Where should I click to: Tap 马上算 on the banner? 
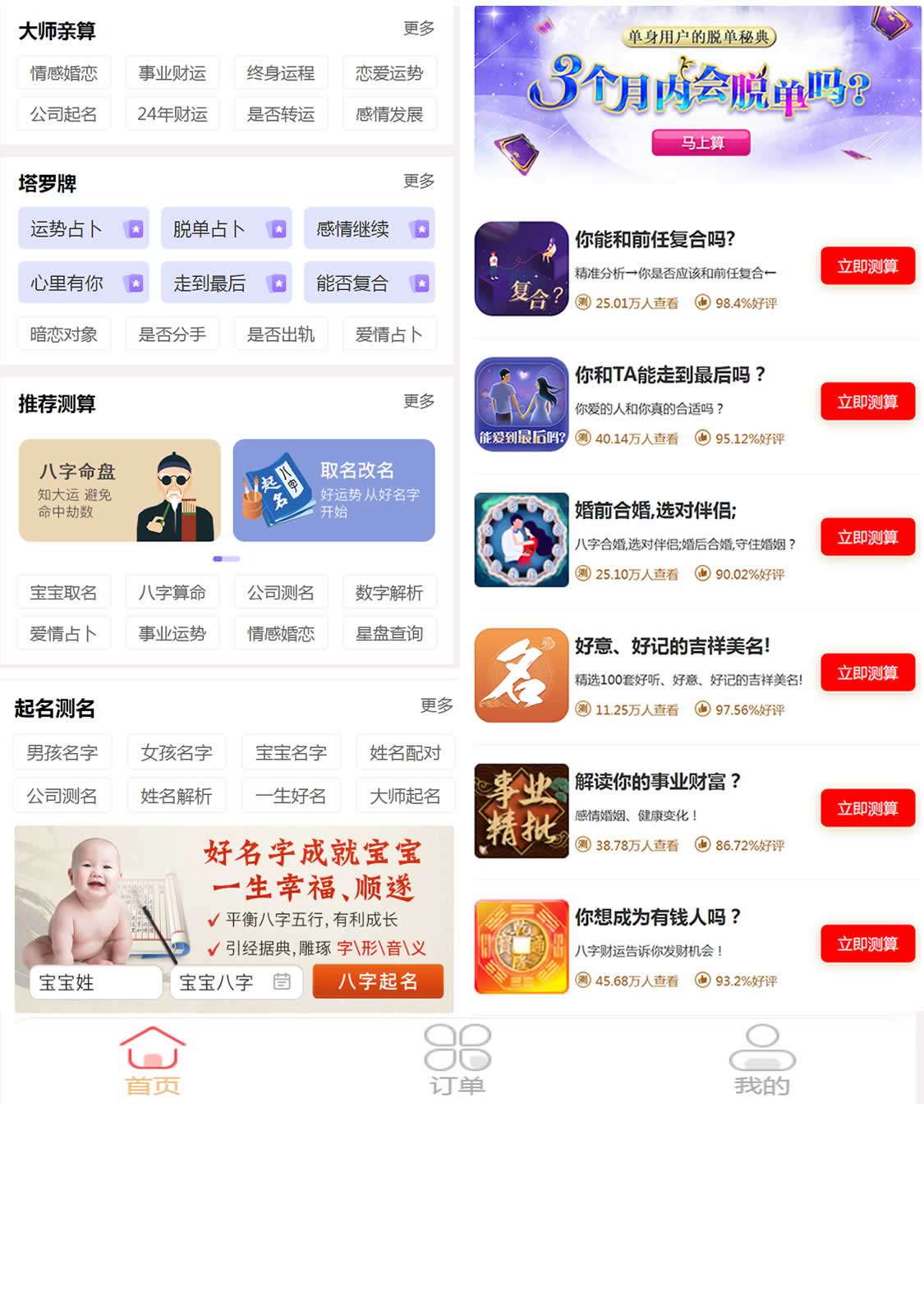pyautogui.click(x=701, y=143)
